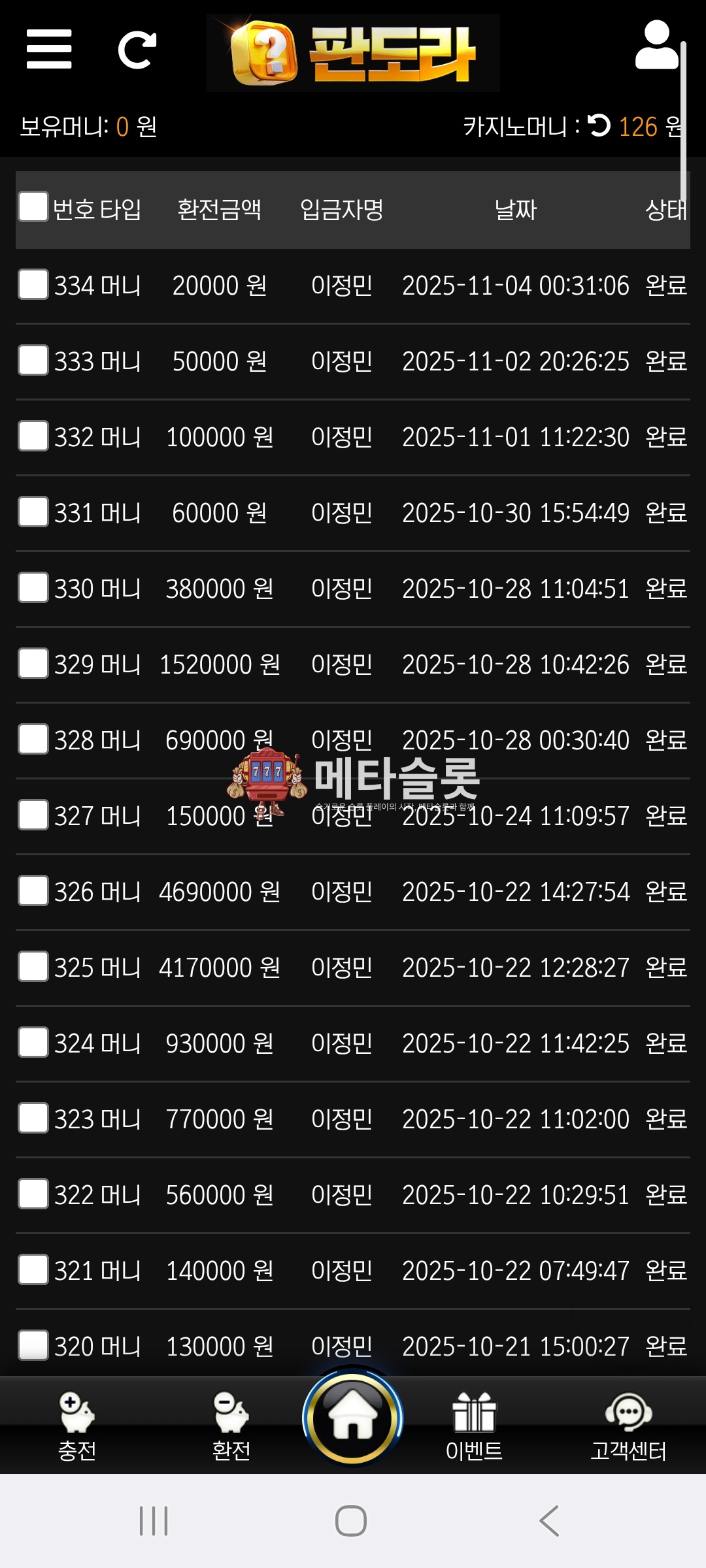This screenshot has width=706, height=1568.
Task: Check the select-all checkbox in header
Action: coord(33,207)
